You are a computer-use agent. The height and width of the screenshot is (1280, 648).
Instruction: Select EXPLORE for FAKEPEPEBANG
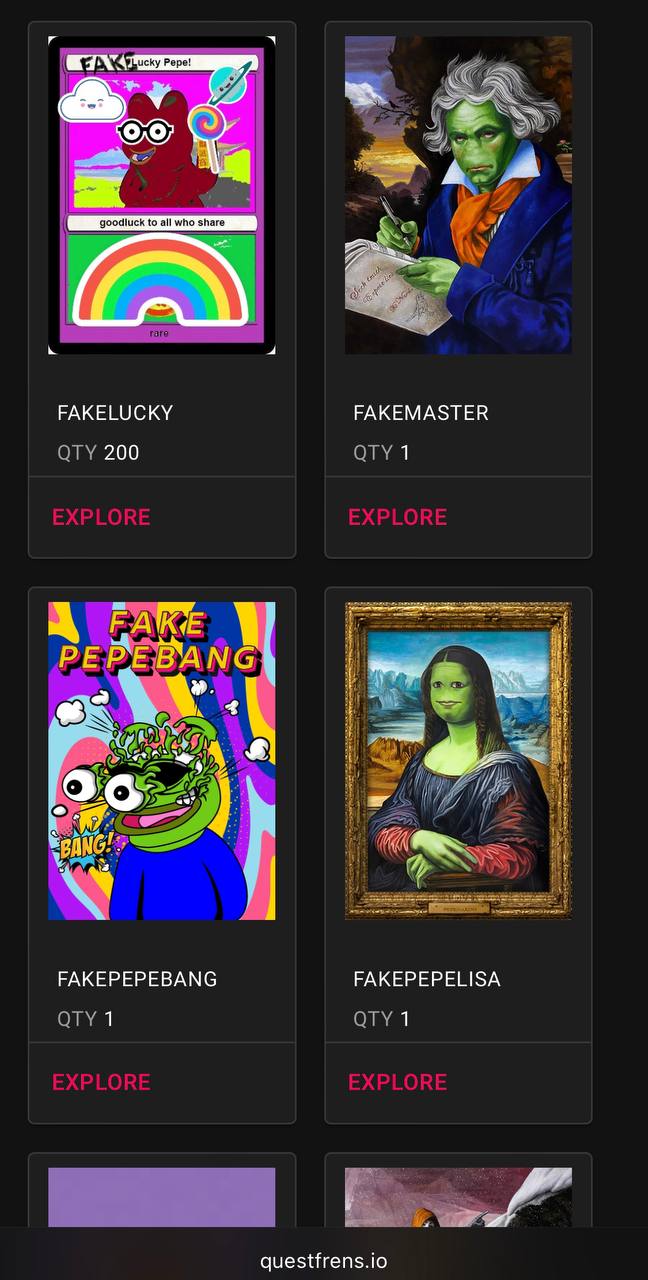[x=101, y=1082]
